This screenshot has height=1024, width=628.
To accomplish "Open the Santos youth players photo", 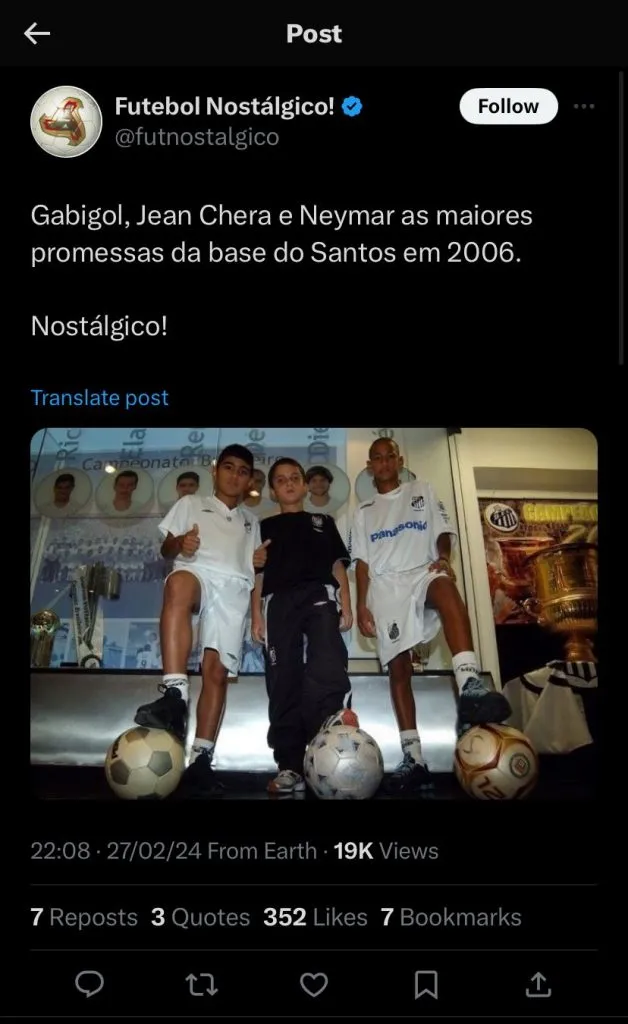I will point(314,615).
